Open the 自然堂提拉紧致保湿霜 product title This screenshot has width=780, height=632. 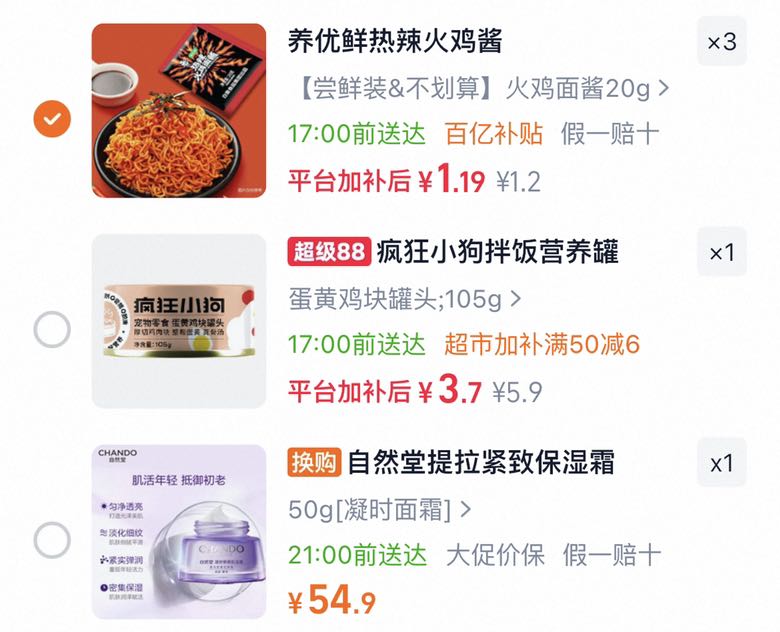tap(481, 462)
